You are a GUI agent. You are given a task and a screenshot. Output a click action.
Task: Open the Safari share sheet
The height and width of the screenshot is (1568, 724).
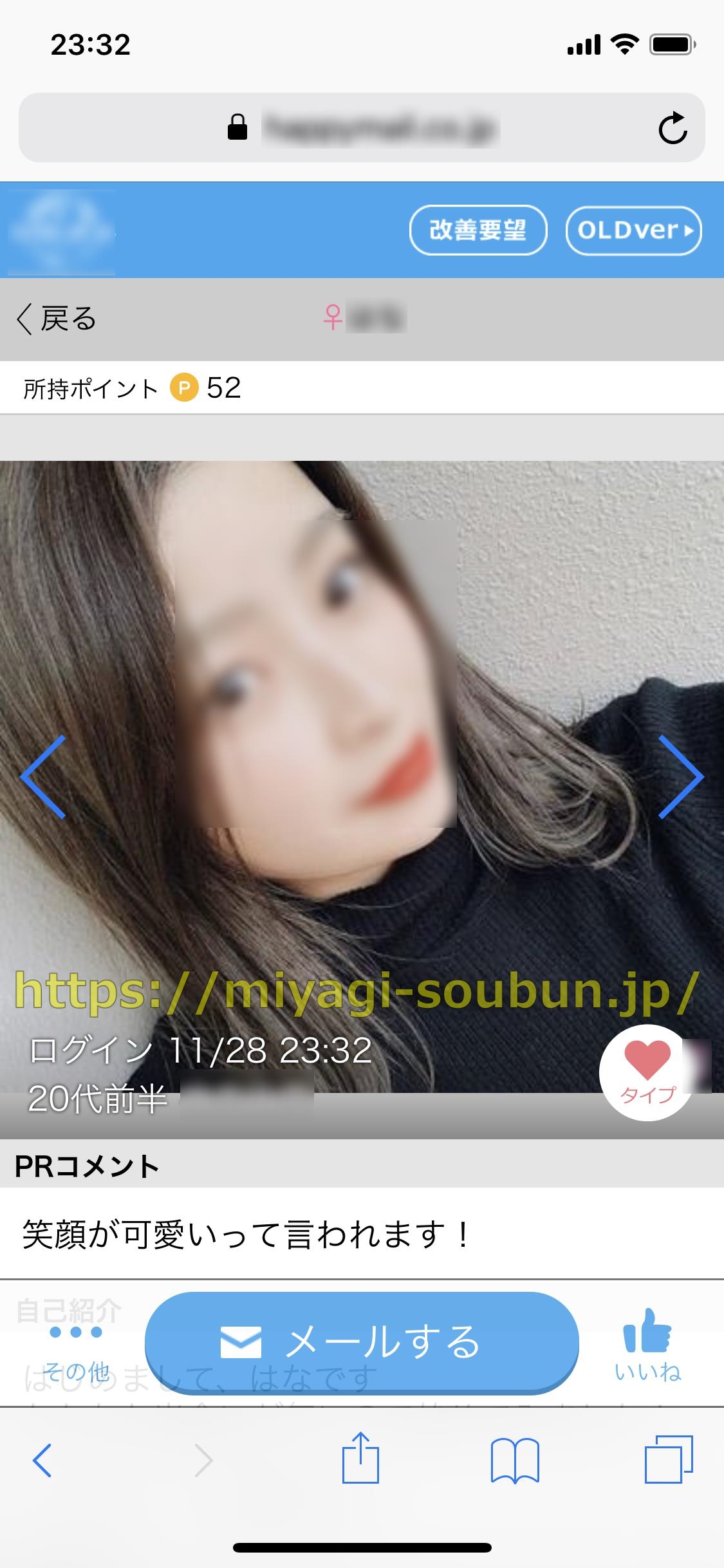tap(360, 1459)
